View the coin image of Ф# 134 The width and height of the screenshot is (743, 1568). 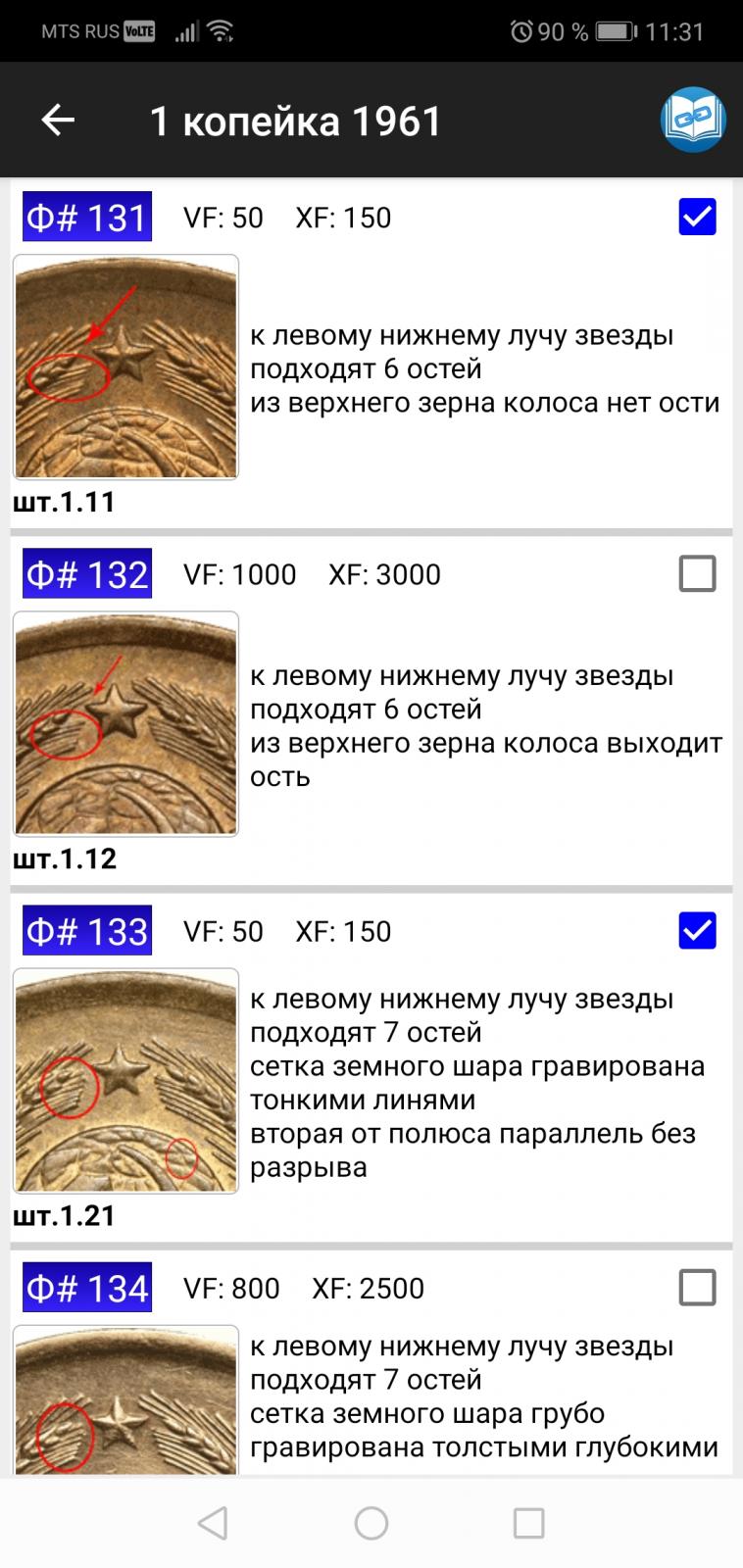tap(125, 1400)
